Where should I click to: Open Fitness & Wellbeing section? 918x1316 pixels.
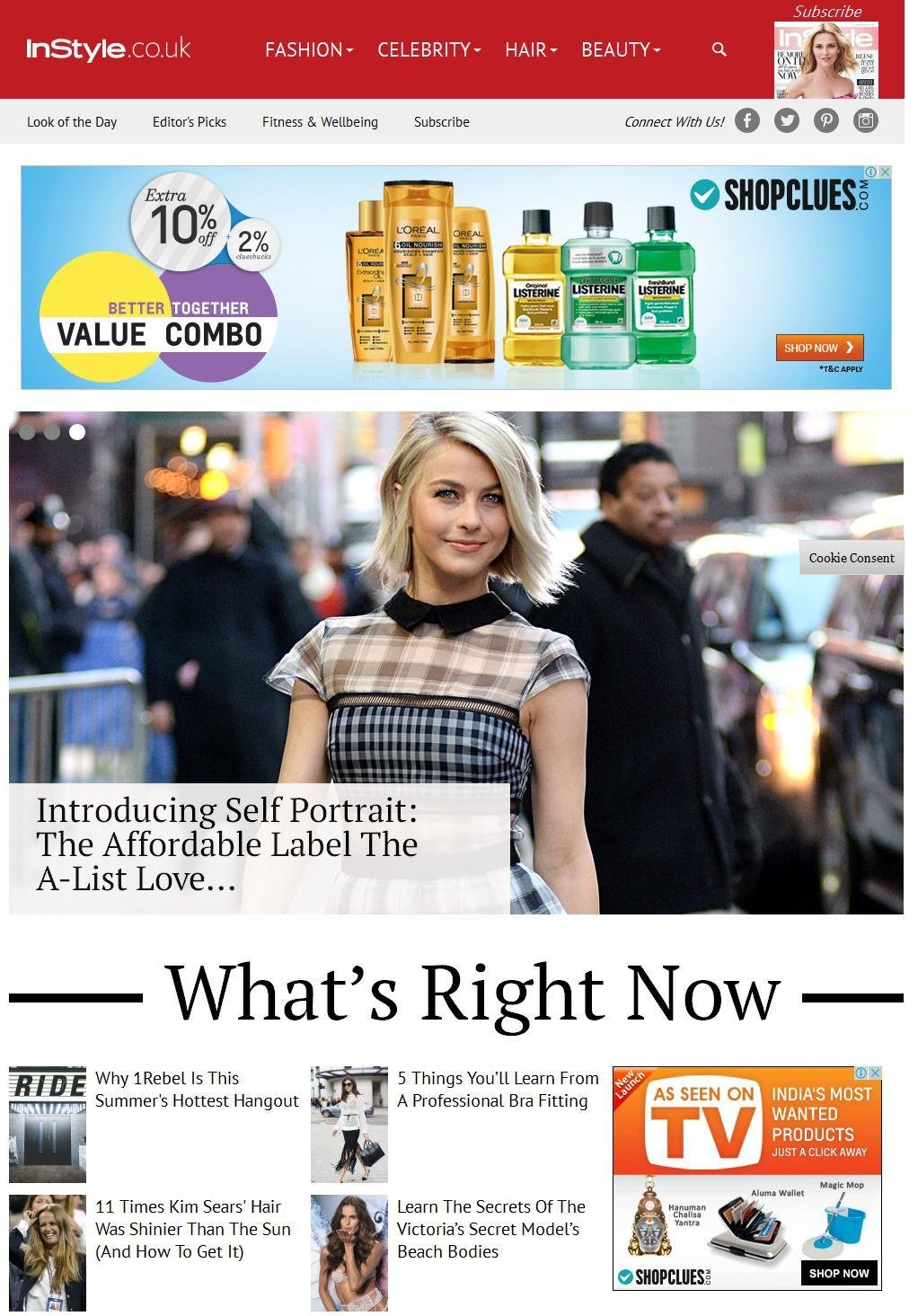tap(320, 122)
